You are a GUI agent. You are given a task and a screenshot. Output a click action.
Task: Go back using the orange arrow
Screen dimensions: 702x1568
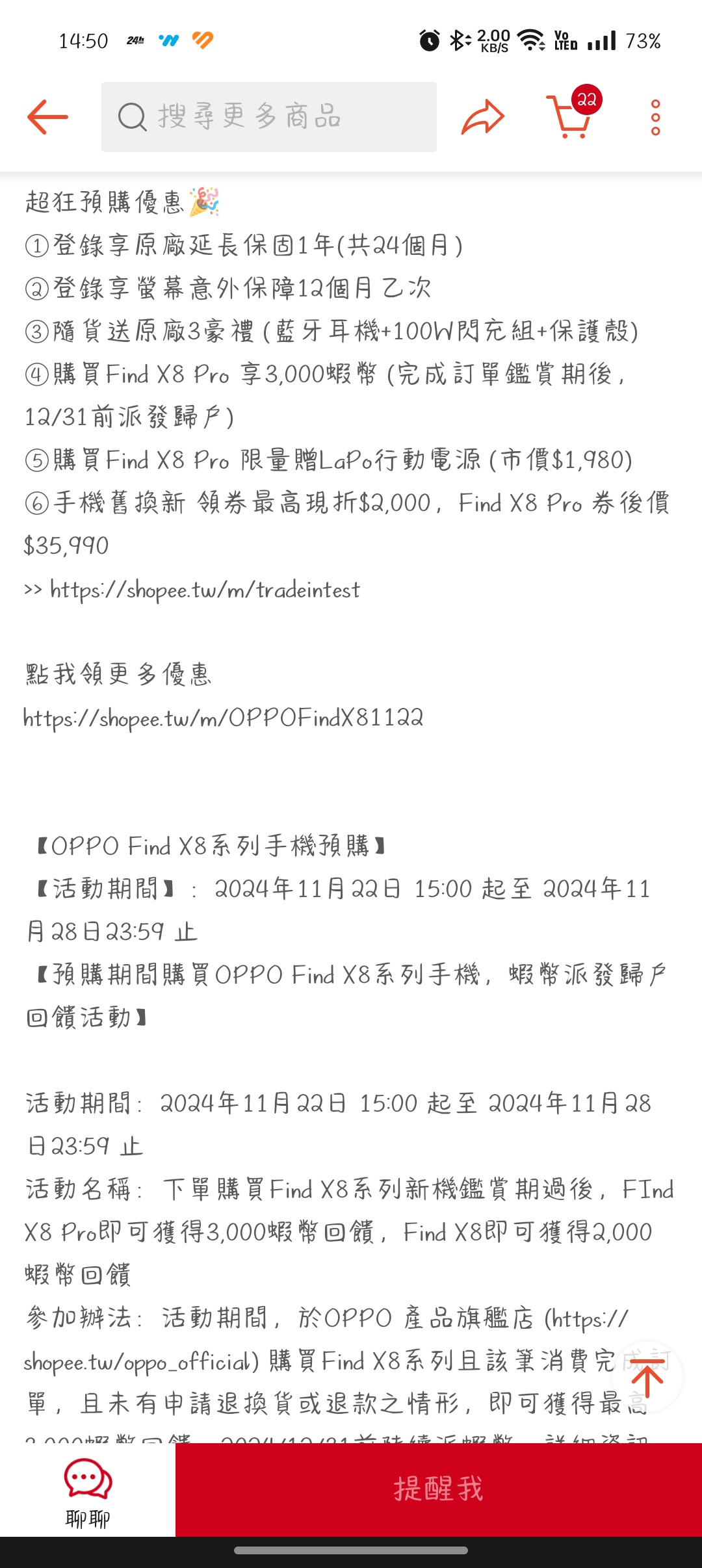[47, 117]
